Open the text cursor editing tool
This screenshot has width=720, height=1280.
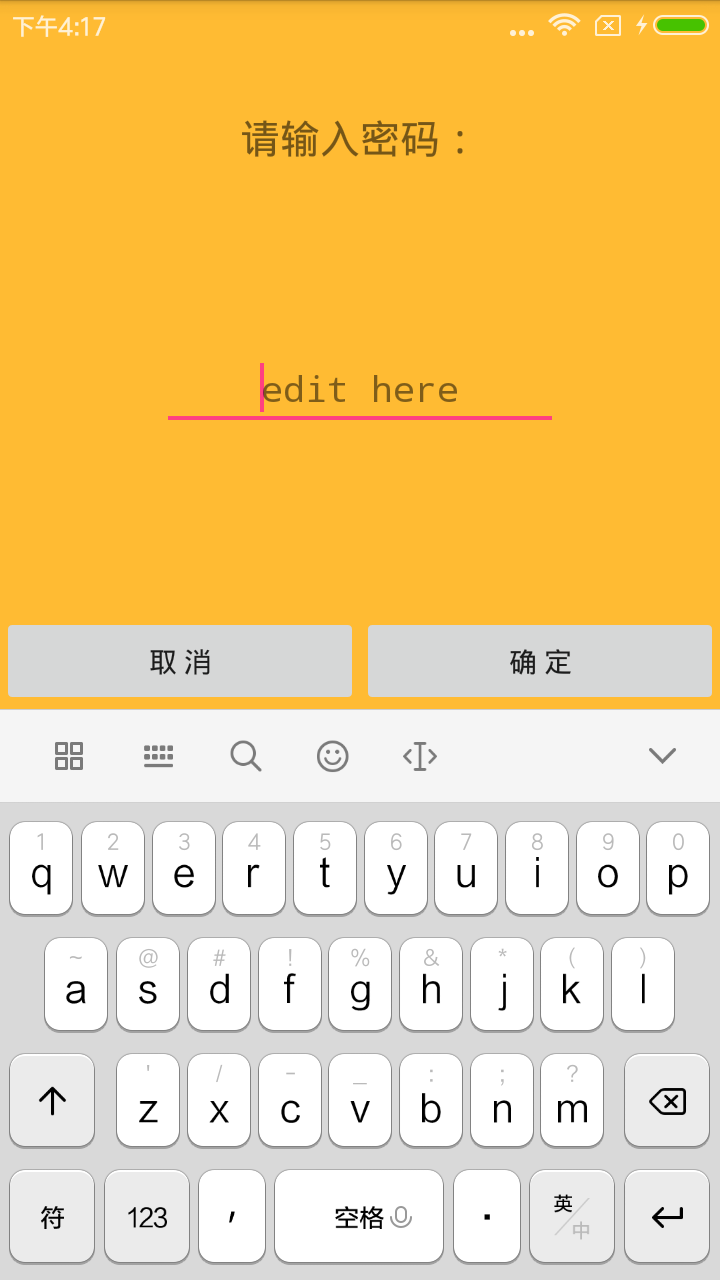point(420,756)
